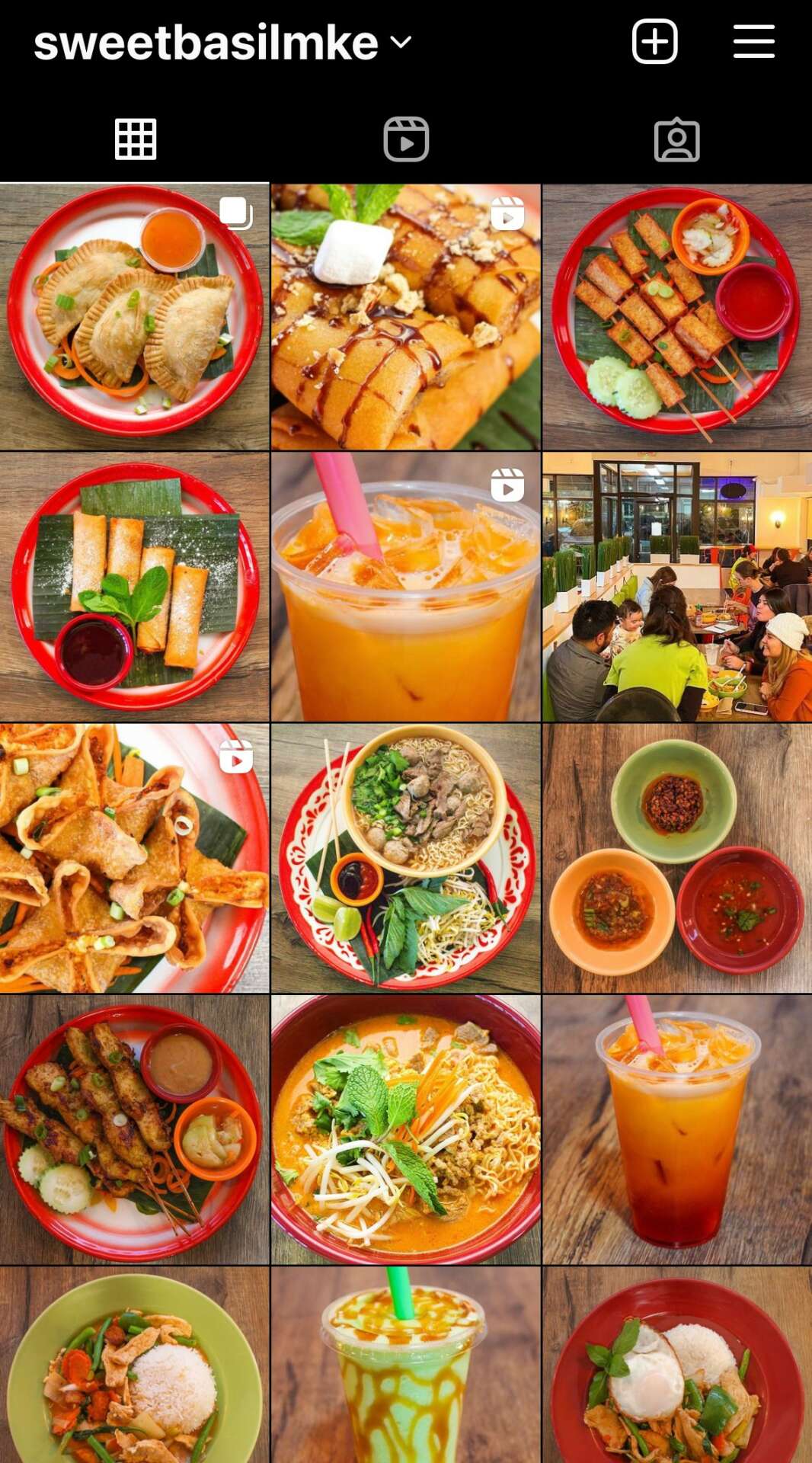Open the crispy wontons reel
Image resolution: width=812 pixels, height=1463 pixels.
click(x=134, y=858)
